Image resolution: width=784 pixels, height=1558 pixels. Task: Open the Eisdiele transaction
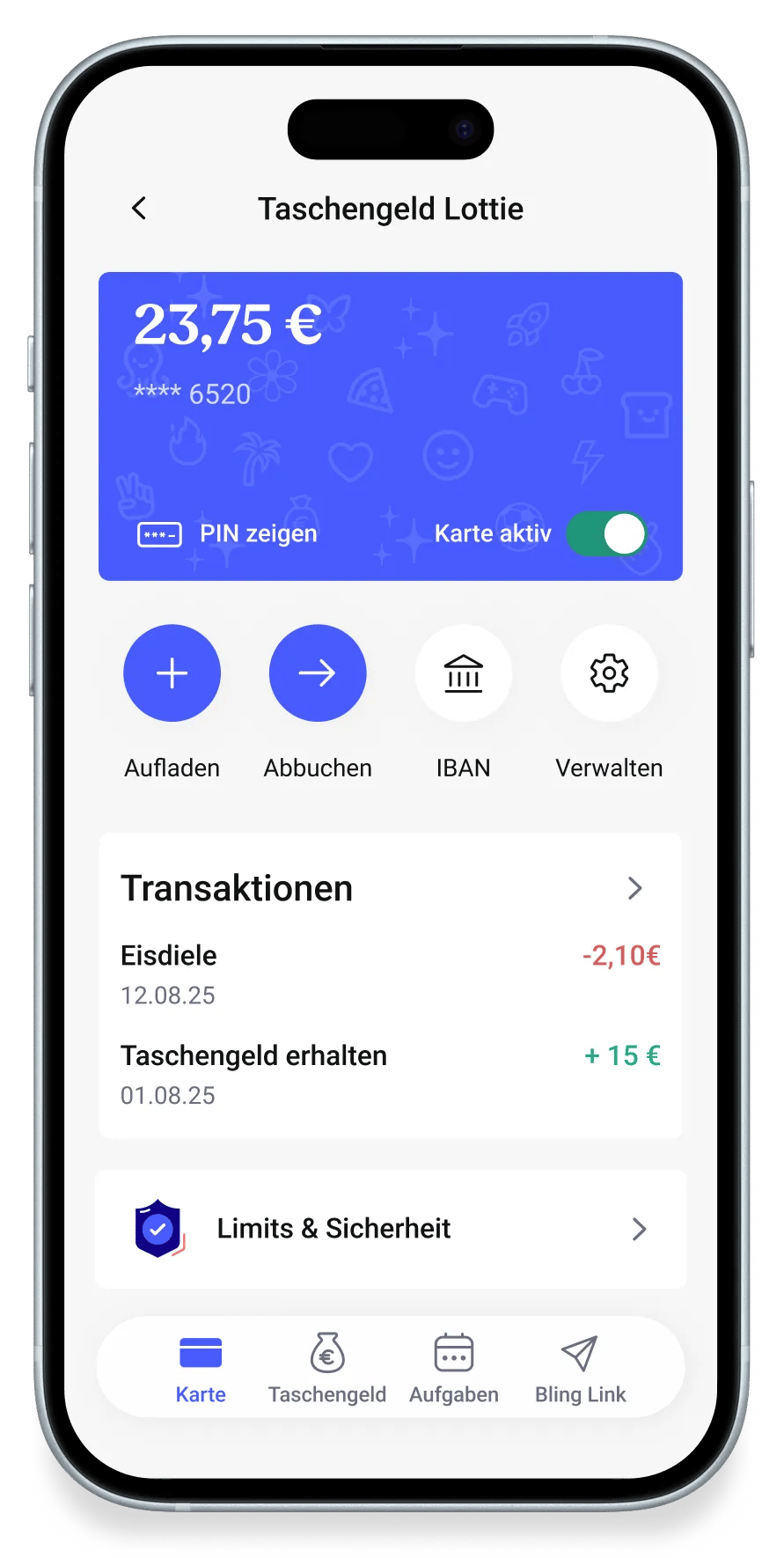pyautogui.click(x=390, y=974)
